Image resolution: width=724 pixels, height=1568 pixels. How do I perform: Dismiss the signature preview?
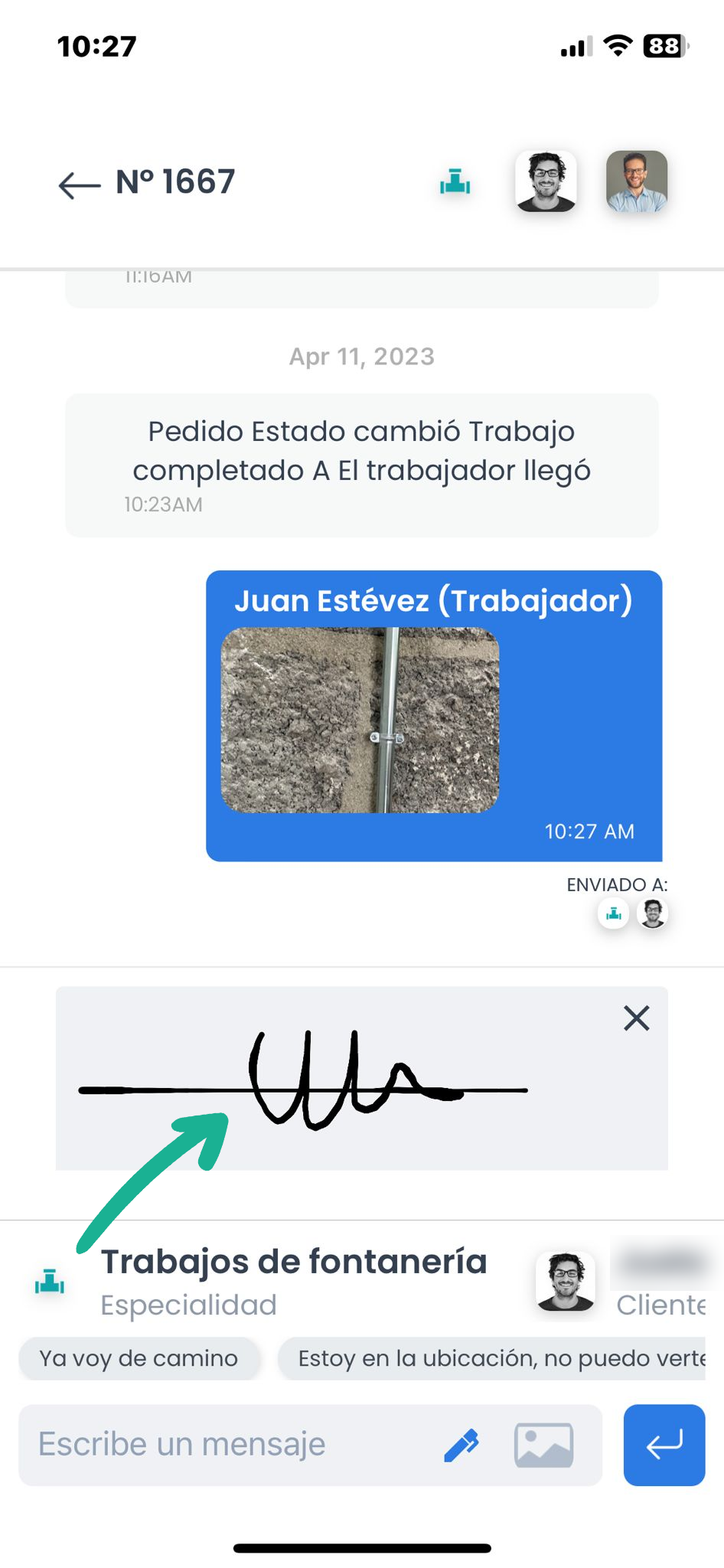pos(636,1018)
